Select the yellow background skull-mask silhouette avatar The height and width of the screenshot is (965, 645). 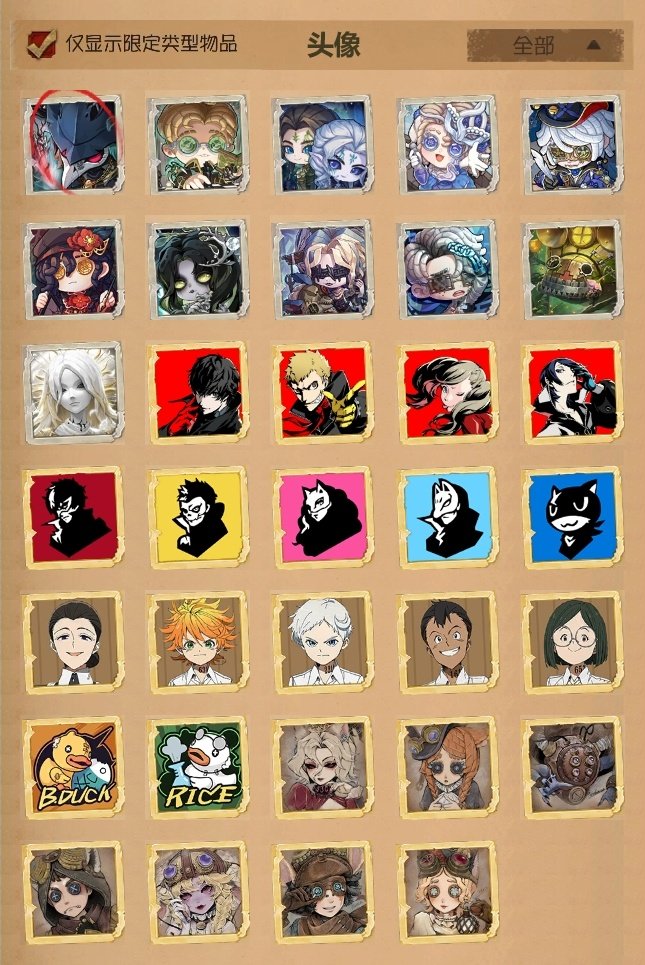click(x=197, y=516)
